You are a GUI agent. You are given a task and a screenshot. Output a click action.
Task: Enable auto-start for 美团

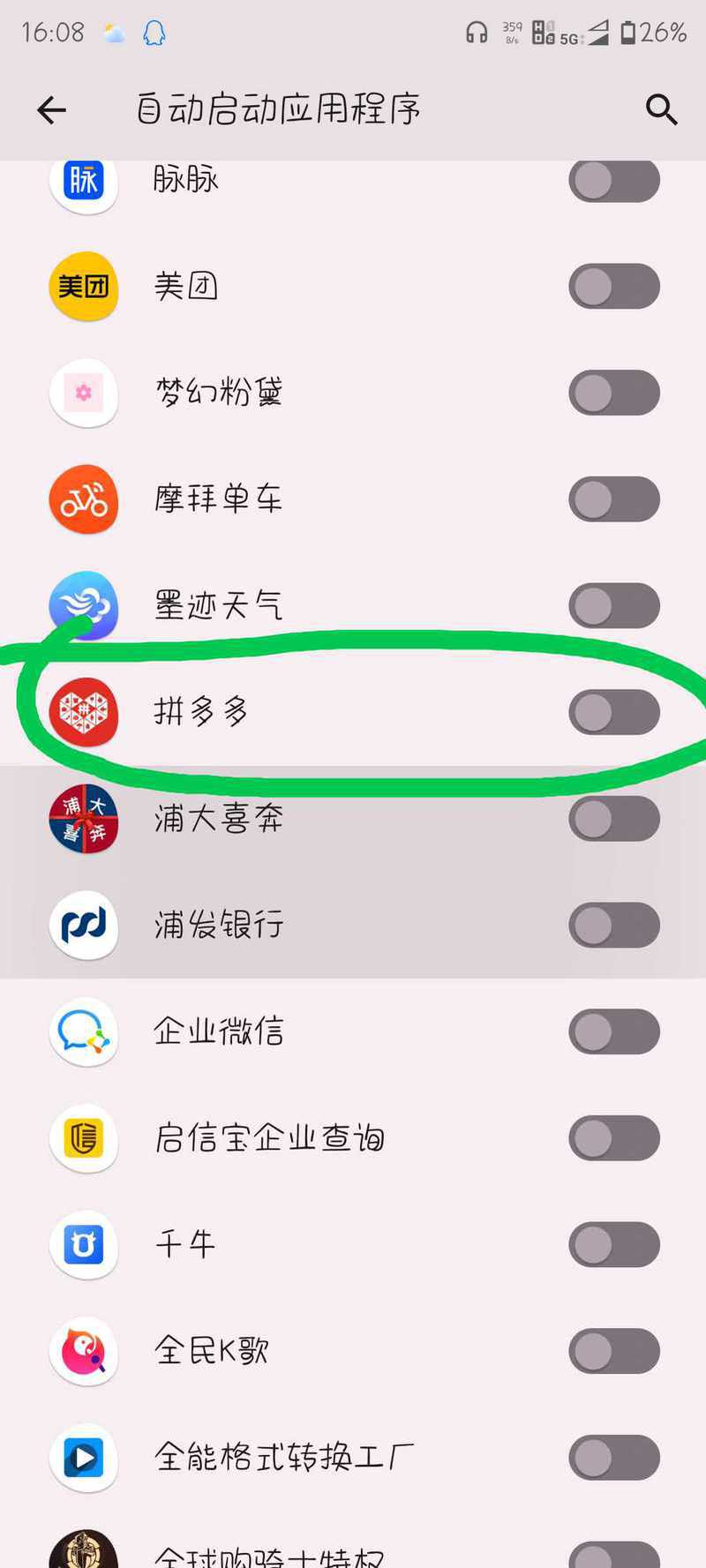pyautogui.click(x=614, y=287)
